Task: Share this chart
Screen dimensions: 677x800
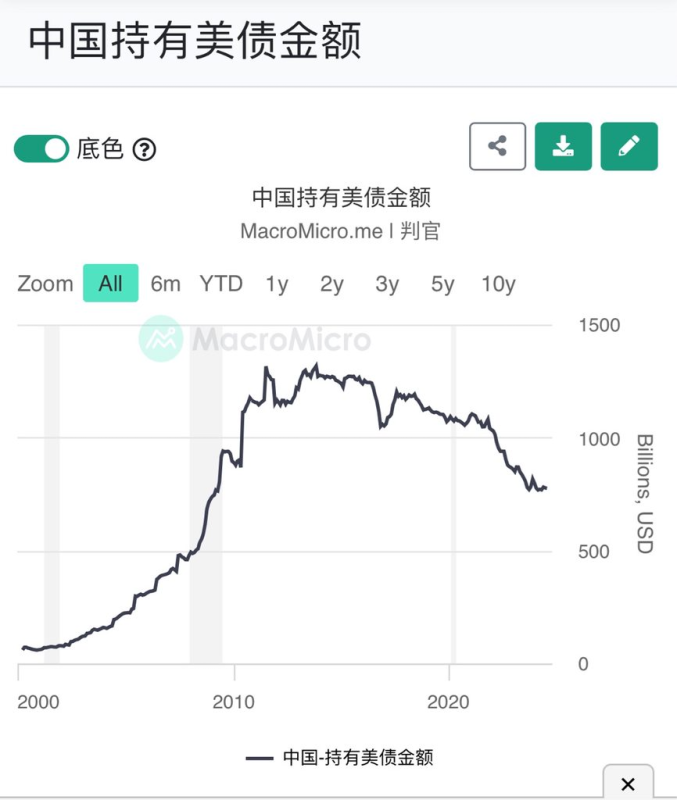Action: [497, 147]
